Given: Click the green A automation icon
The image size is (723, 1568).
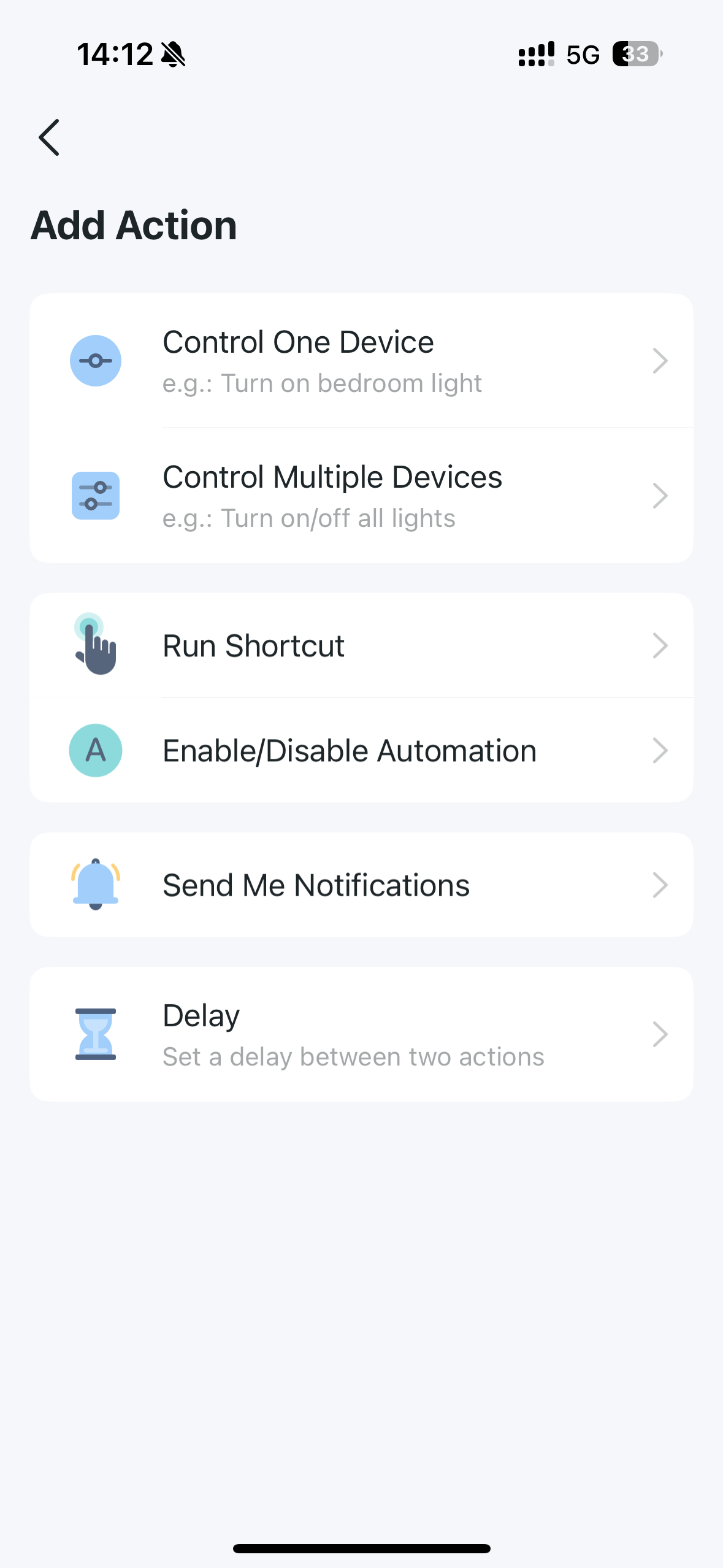Looking at the screenshot, I should pyautogui.click(x=96, y=750).
